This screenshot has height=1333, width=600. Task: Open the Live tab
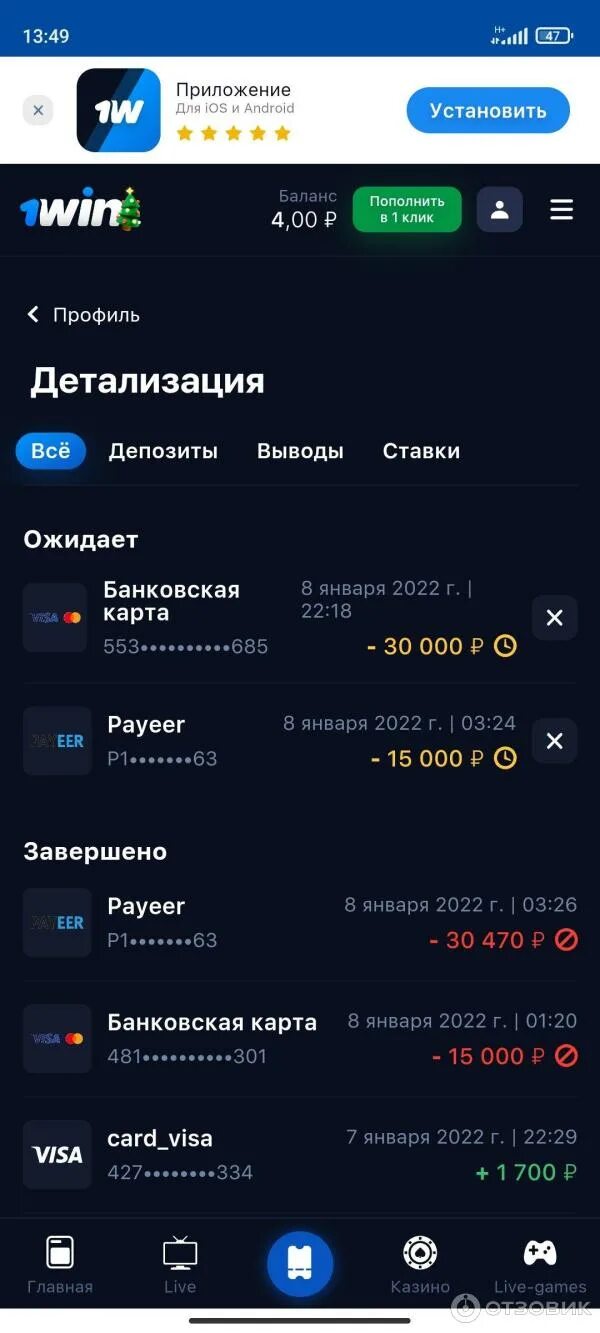click(180, 1264)
